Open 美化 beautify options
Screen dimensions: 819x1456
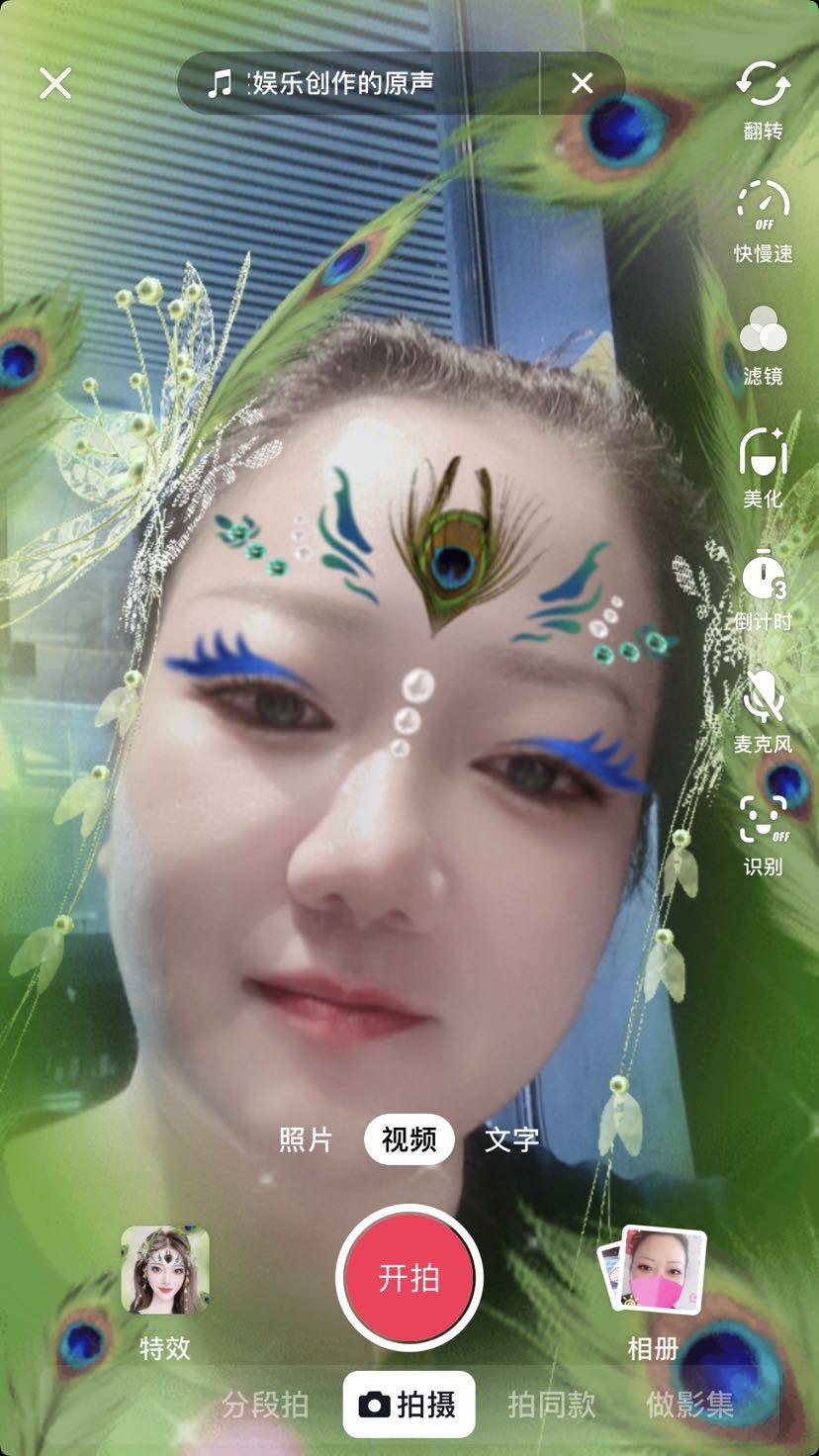click(763, 466)
